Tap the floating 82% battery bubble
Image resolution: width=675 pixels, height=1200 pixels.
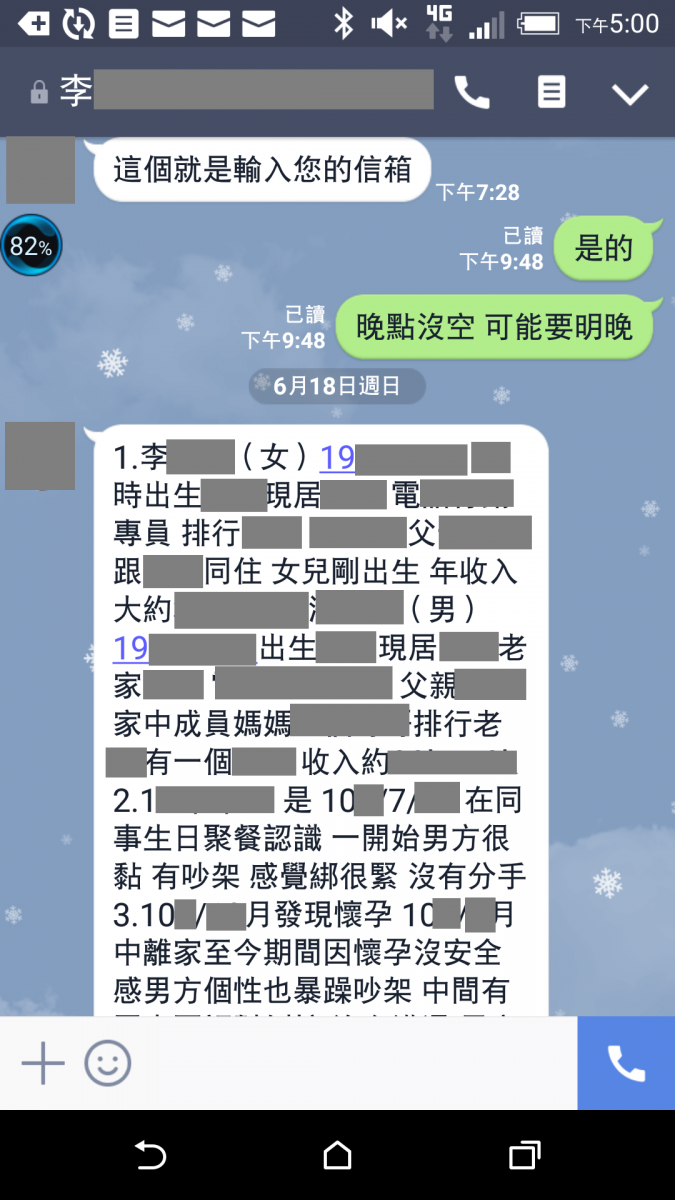(31, 246)
